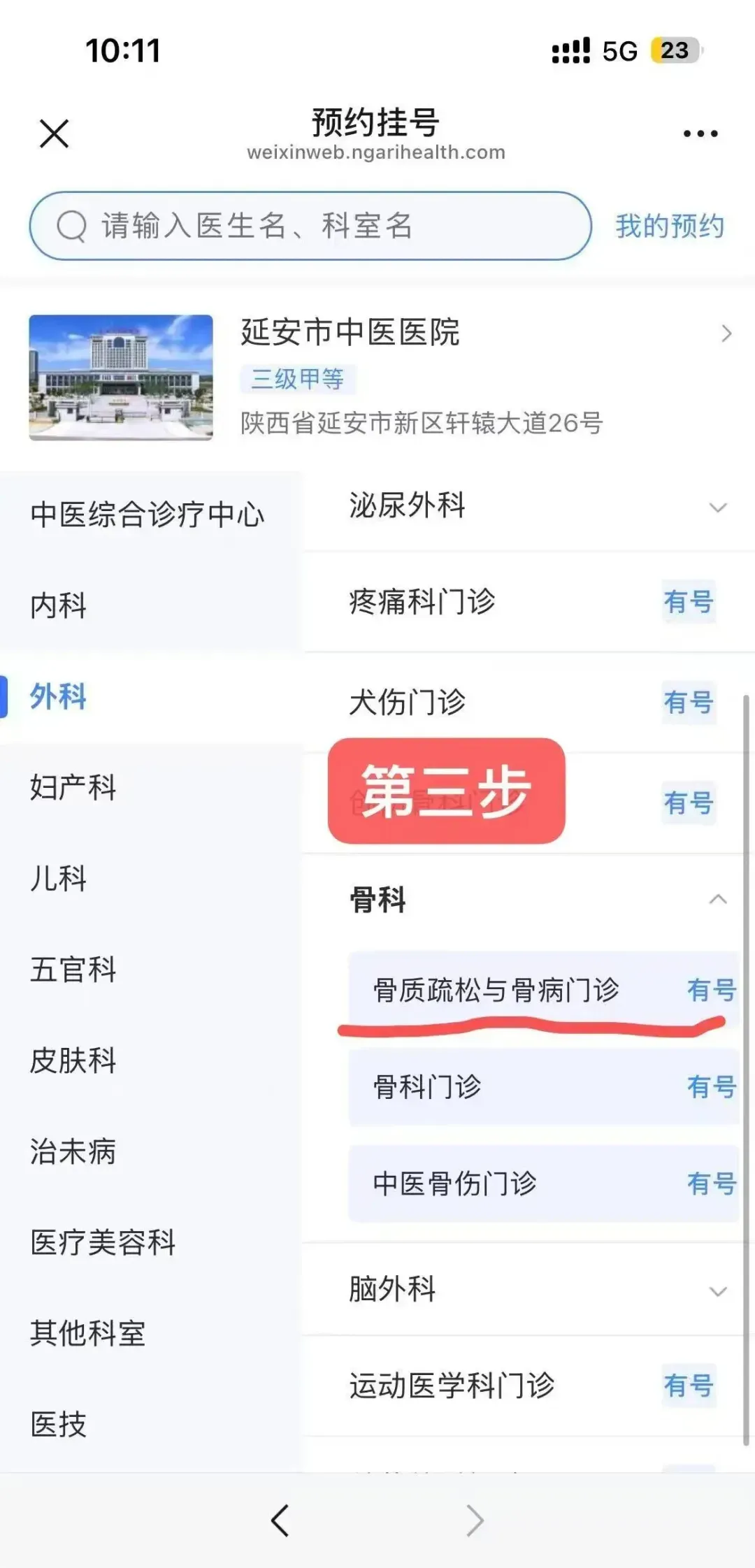Close the 预约挂号 web page
The image size is (755, 1568).
point(54,133)
